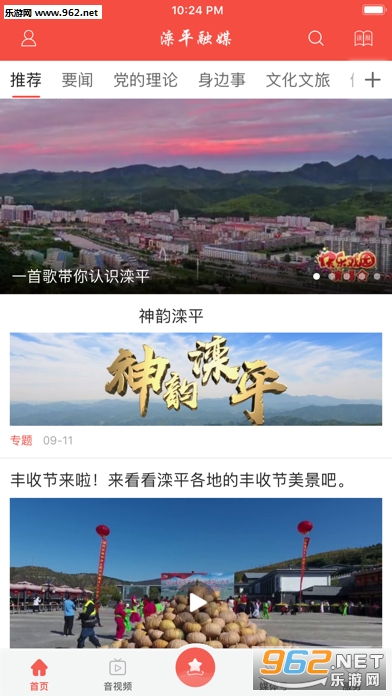Image resolution: width=392 pixels, height=696 pixels.
Task: Switch to the 要闻 tab
Action: point(77,80)
